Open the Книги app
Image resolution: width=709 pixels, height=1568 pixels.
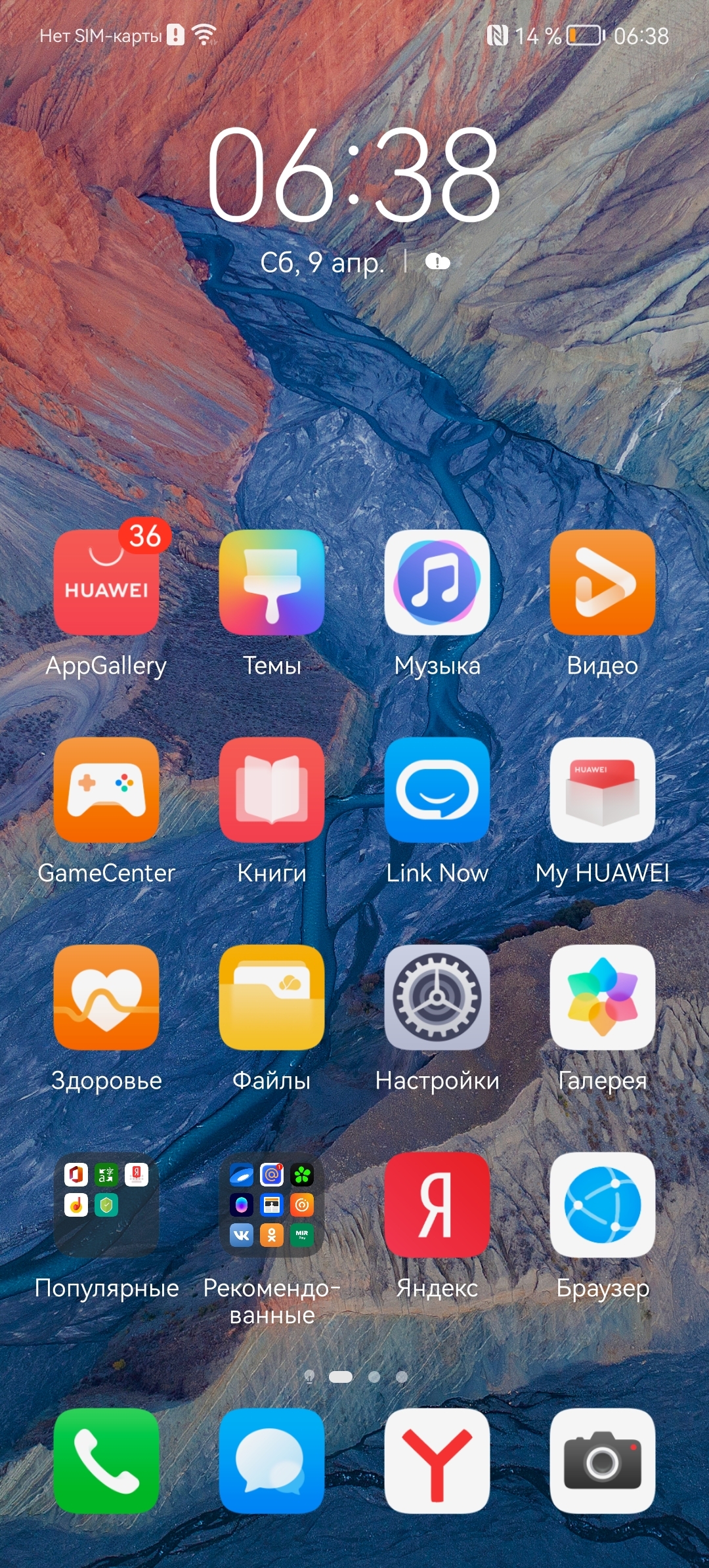[272, 790]
